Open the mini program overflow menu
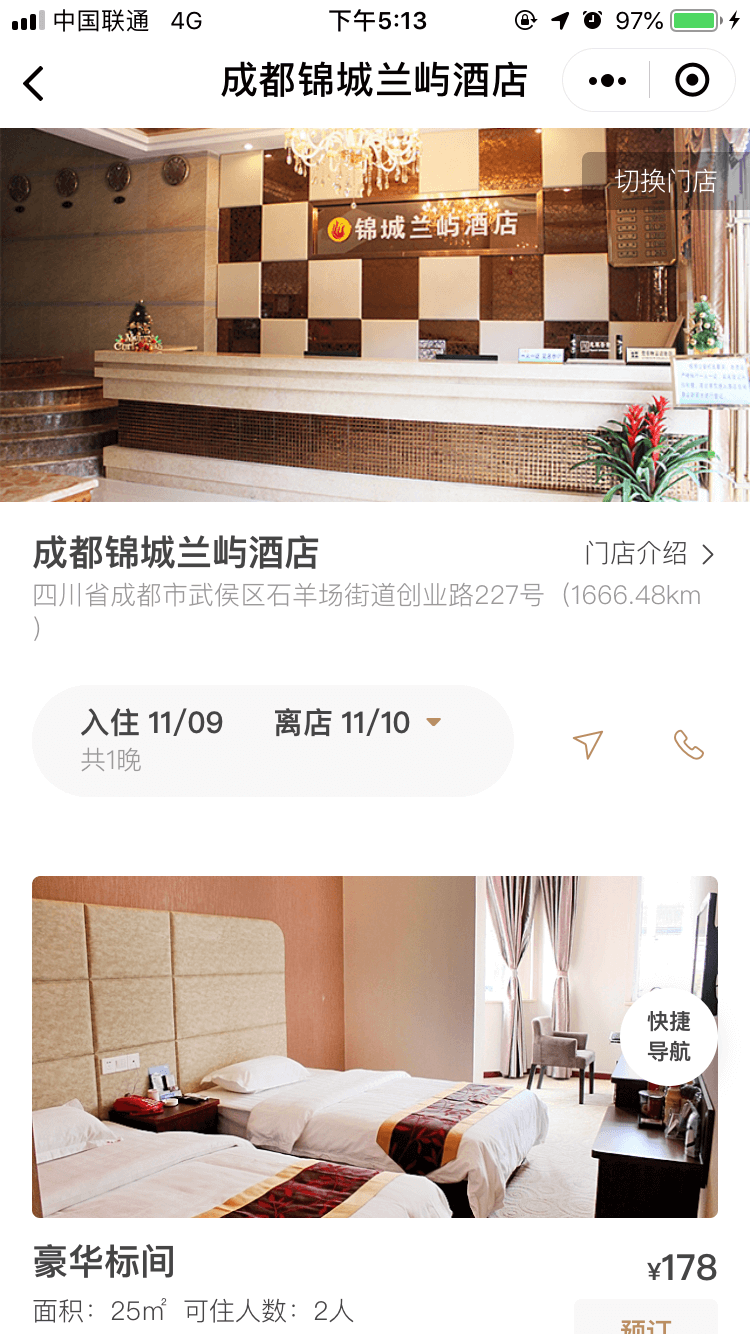The image size is (750, 1334). click(x=607, y=81)
